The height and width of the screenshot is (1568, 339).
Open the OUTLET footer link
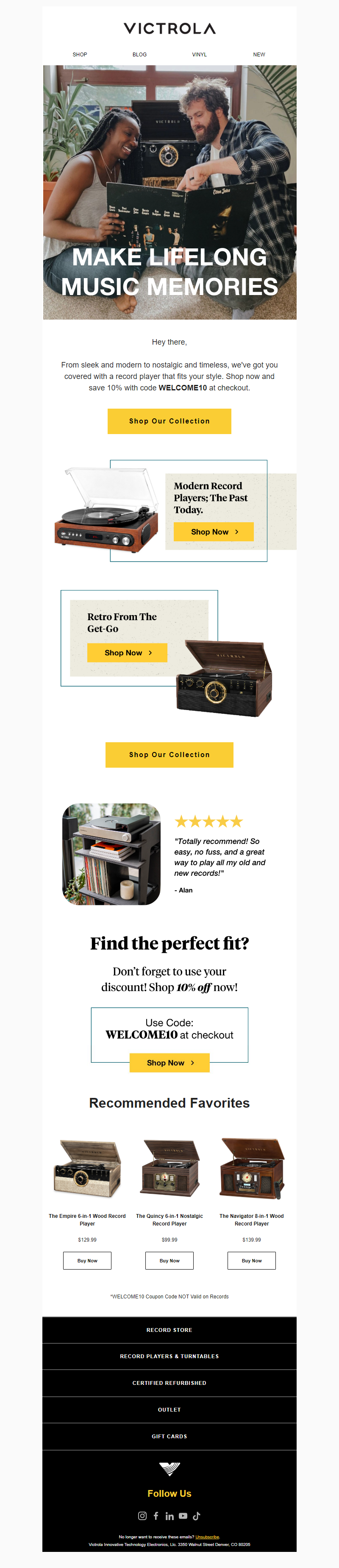(x=169, y=1410)
